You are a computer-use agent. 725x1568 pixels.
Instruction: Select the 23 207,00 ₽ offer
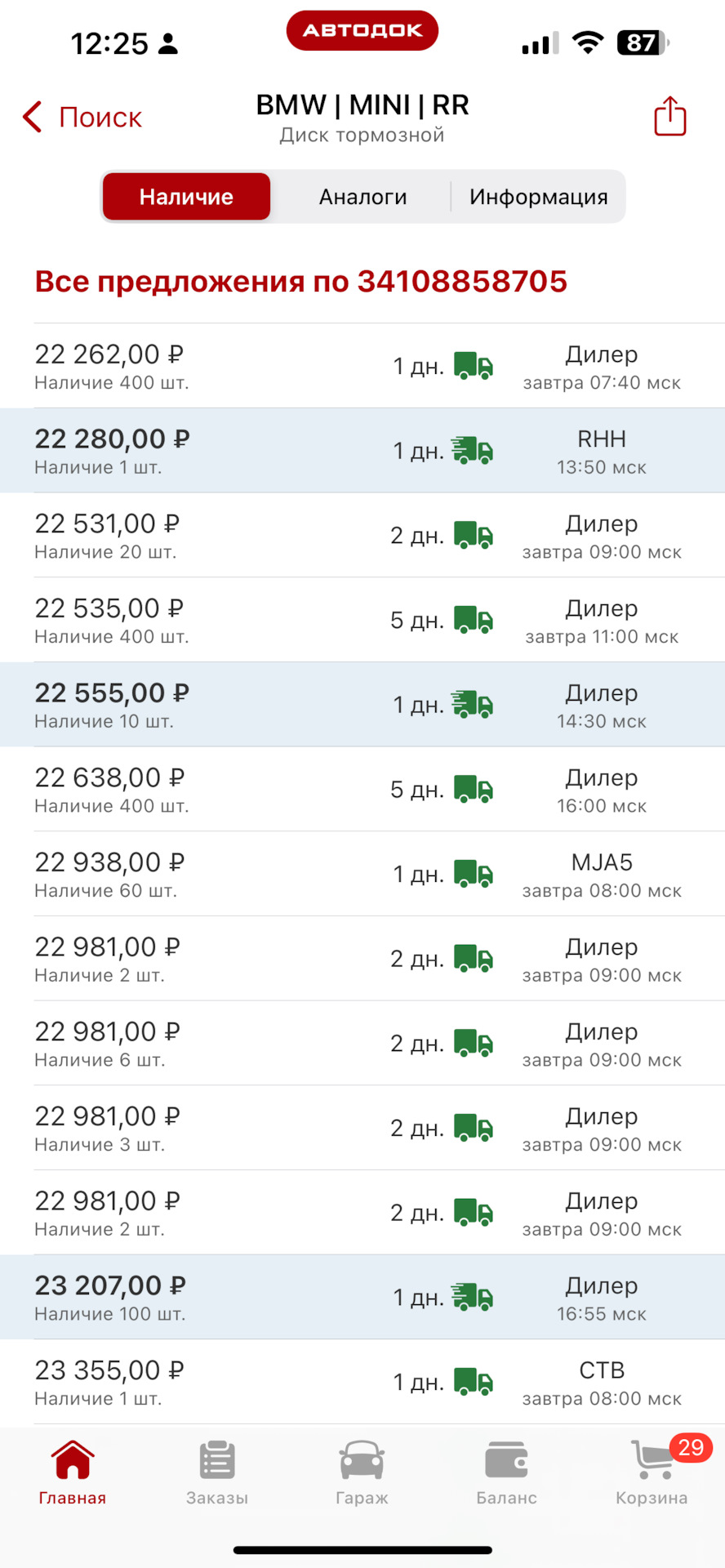click(362, 1297)
